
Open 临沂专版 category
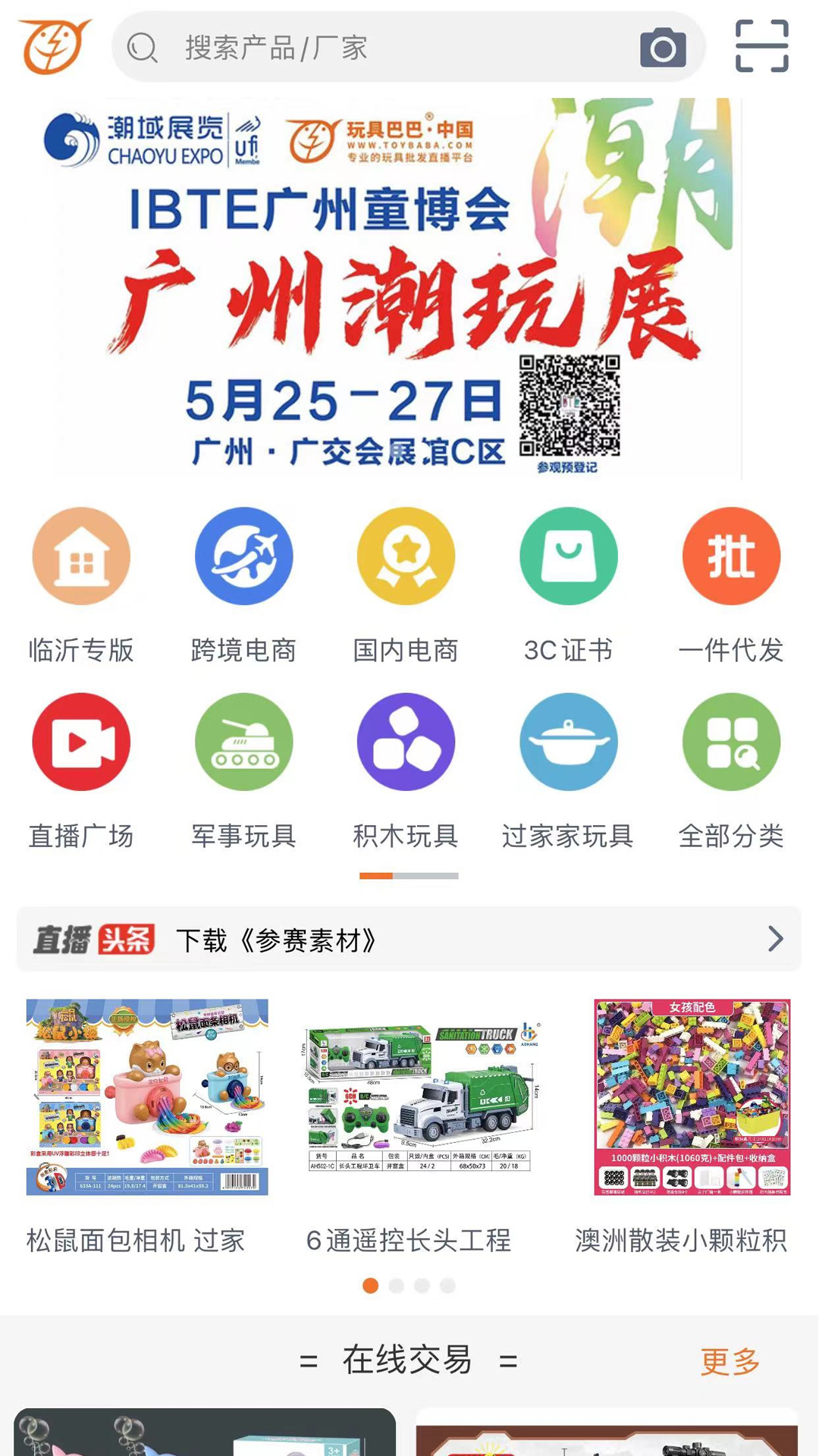click(81, 585)
